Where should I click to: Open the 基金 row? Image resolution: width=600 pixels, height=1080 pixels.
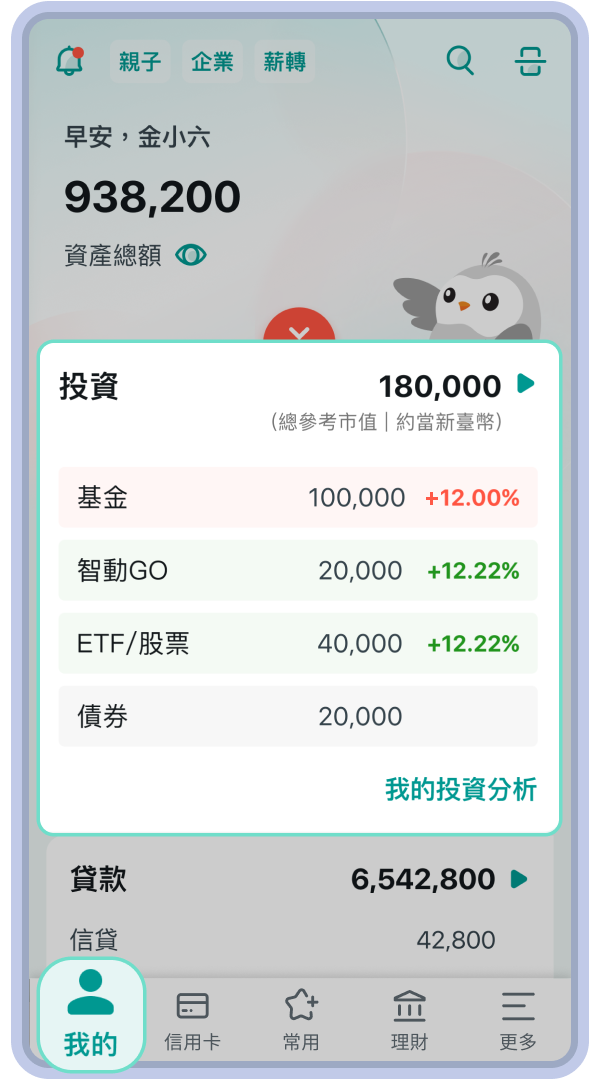click(x=298, y=497)
